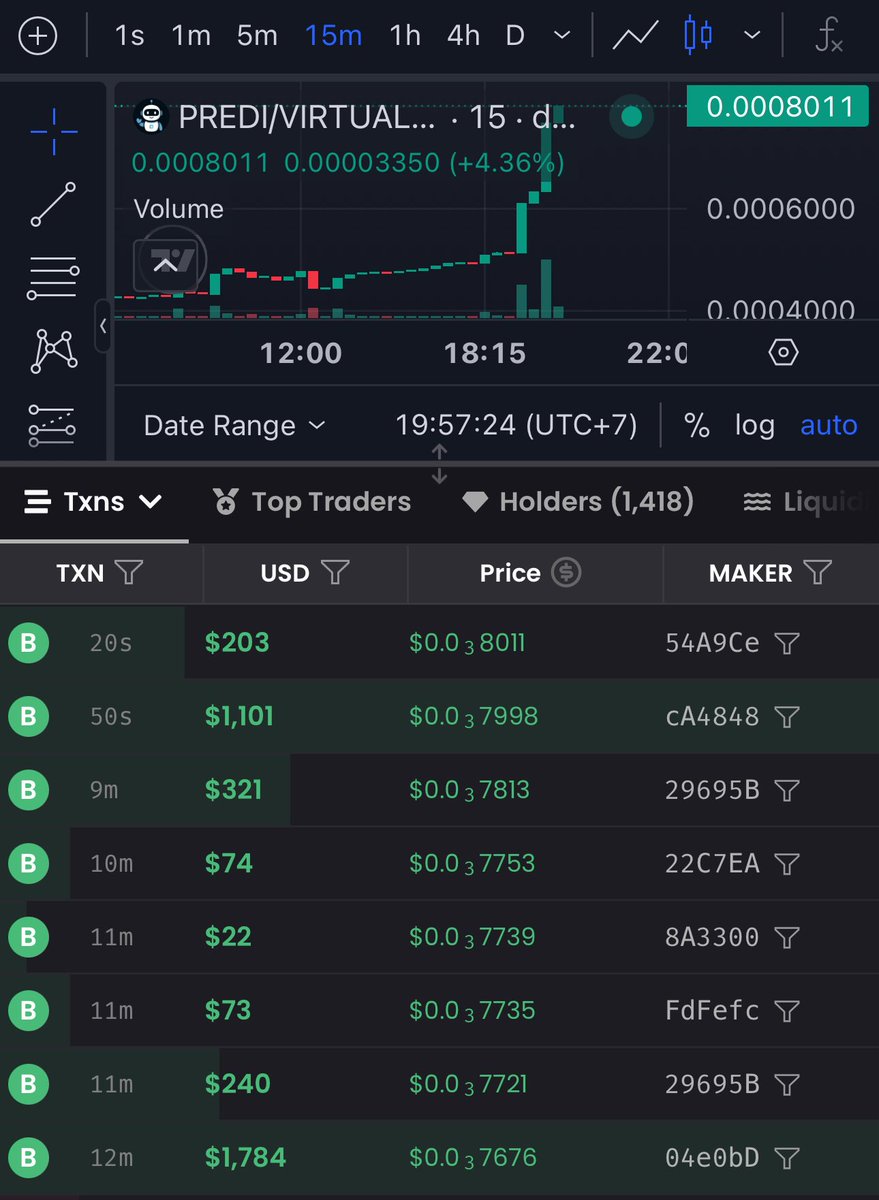Screen dimensions: 879x1200
Task: Switch to the Top Traders tab
Action: 312,502
